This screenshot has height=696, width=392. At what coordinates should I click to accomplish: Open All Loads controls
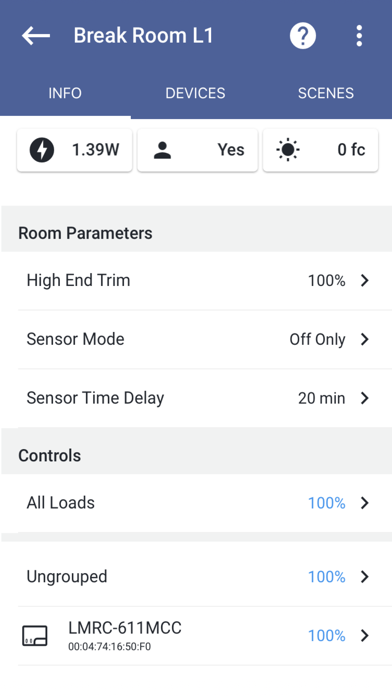point(196,503)
